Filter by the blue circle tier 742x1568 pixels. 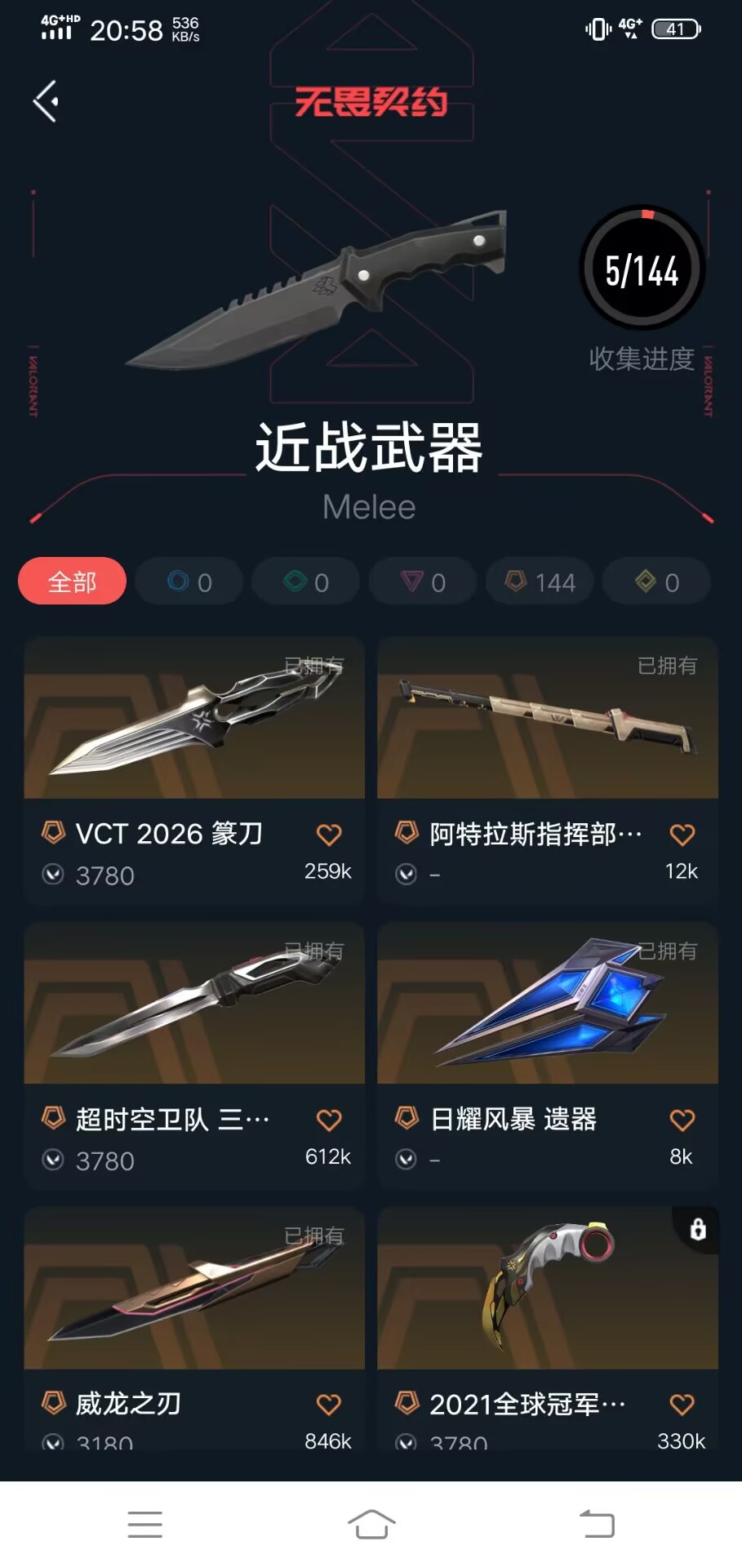click(189, 581)
